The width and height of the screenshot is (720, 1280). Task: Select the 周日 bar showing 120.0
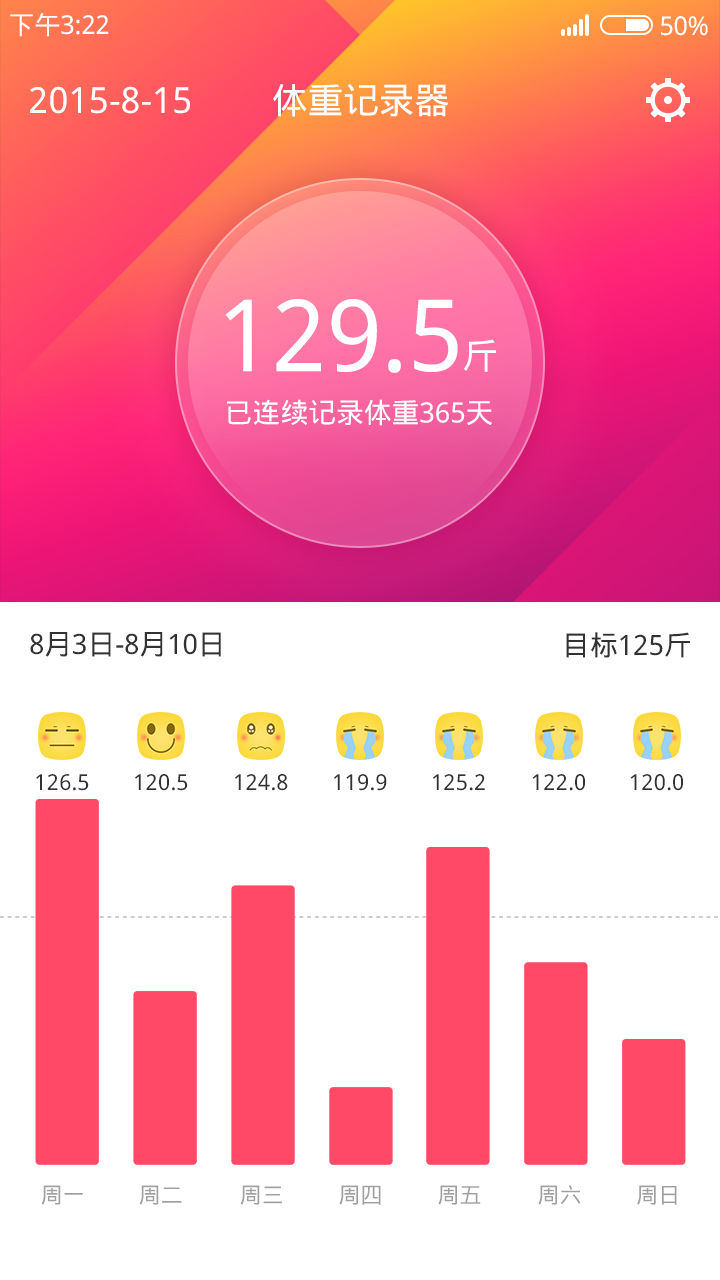point(654,1102)
